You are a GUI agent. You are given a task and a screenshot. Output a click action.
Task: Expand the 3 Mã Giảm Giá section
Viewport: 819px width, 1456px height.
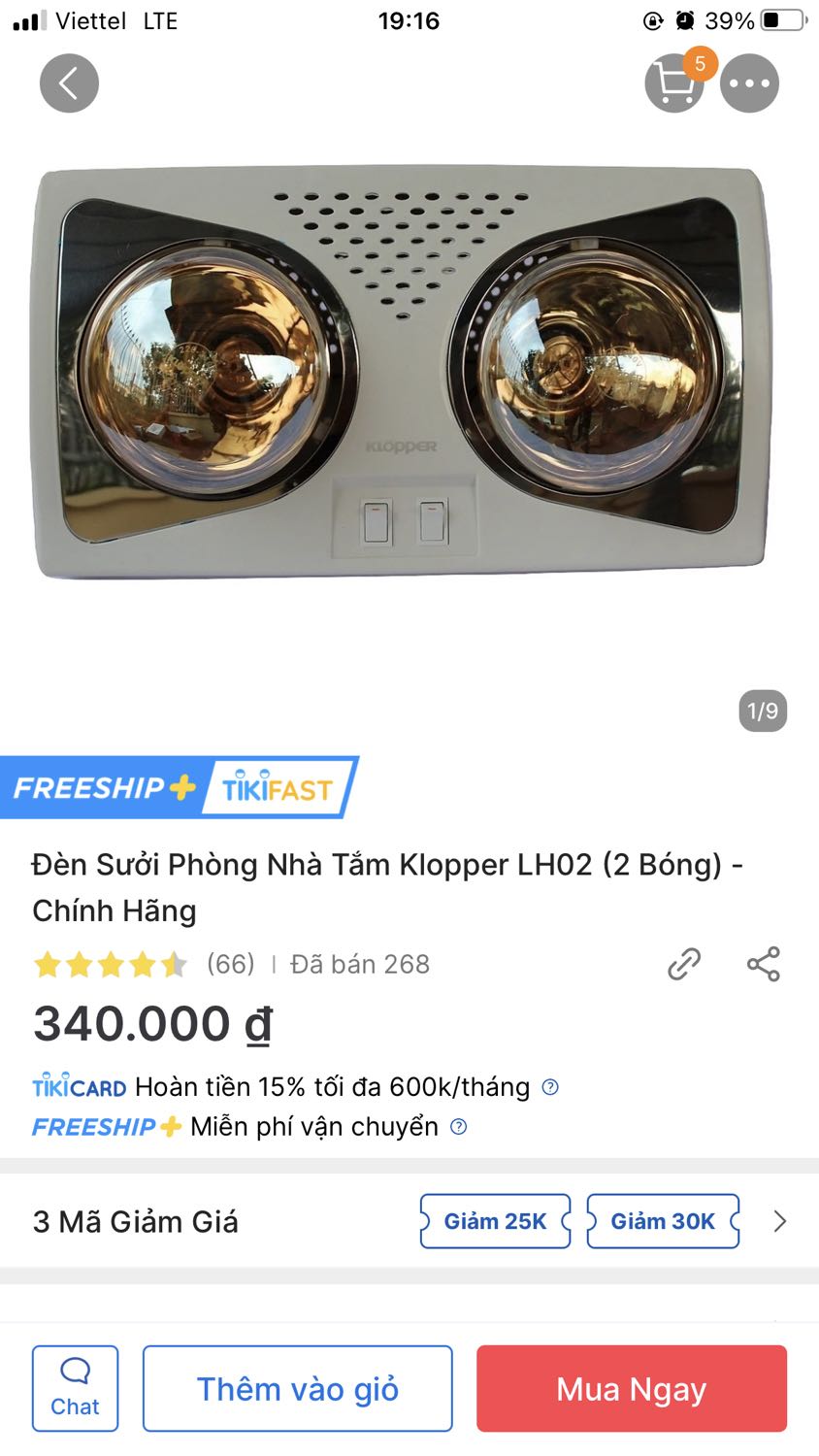coord(136,1221)
